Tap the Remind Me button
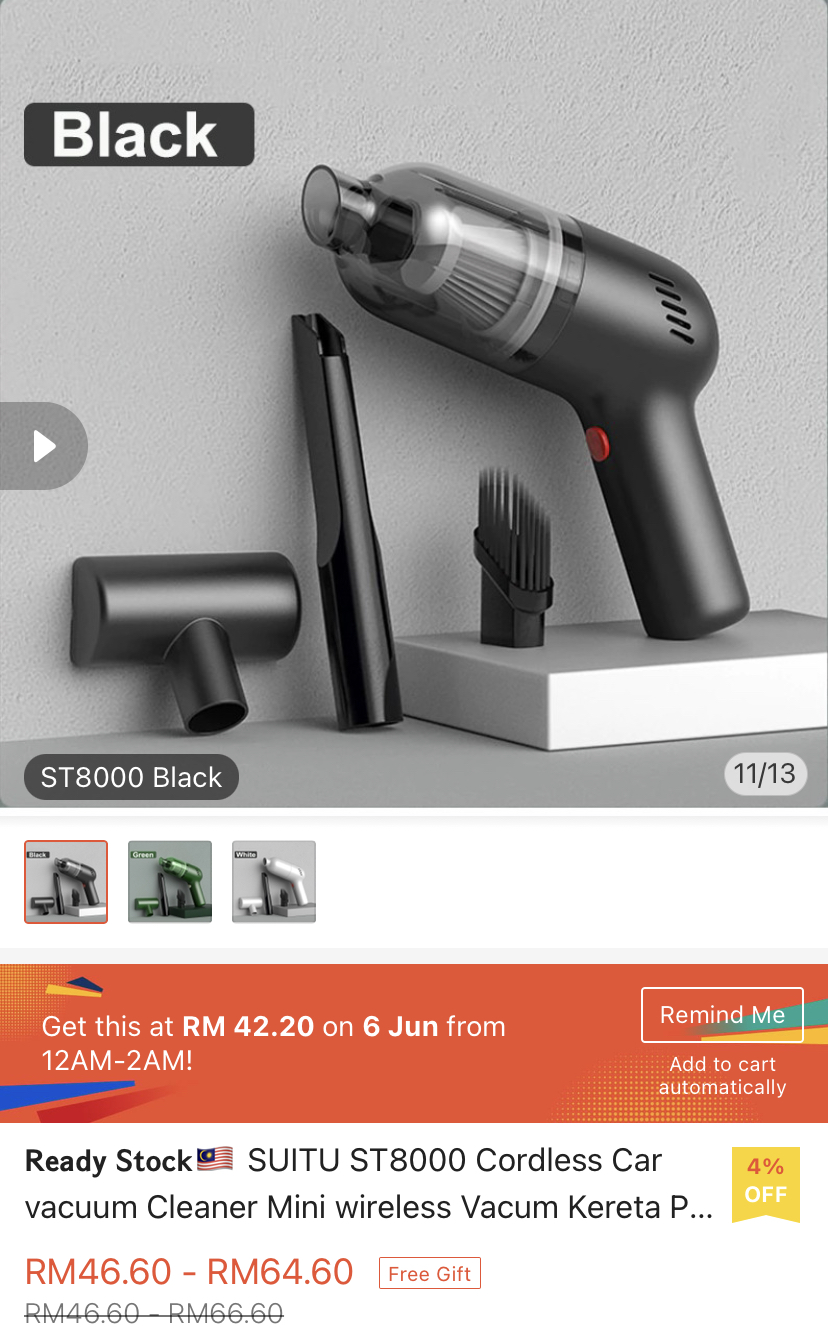This screenshot has width=828, height=1341. point(722,1014)
